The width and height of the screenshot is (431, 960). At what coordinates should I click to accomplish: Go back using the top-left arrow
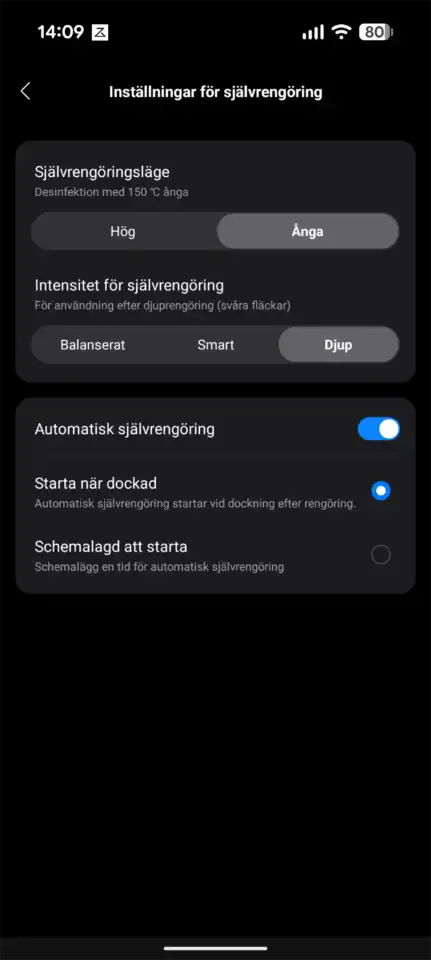click(x=25, y=92)
